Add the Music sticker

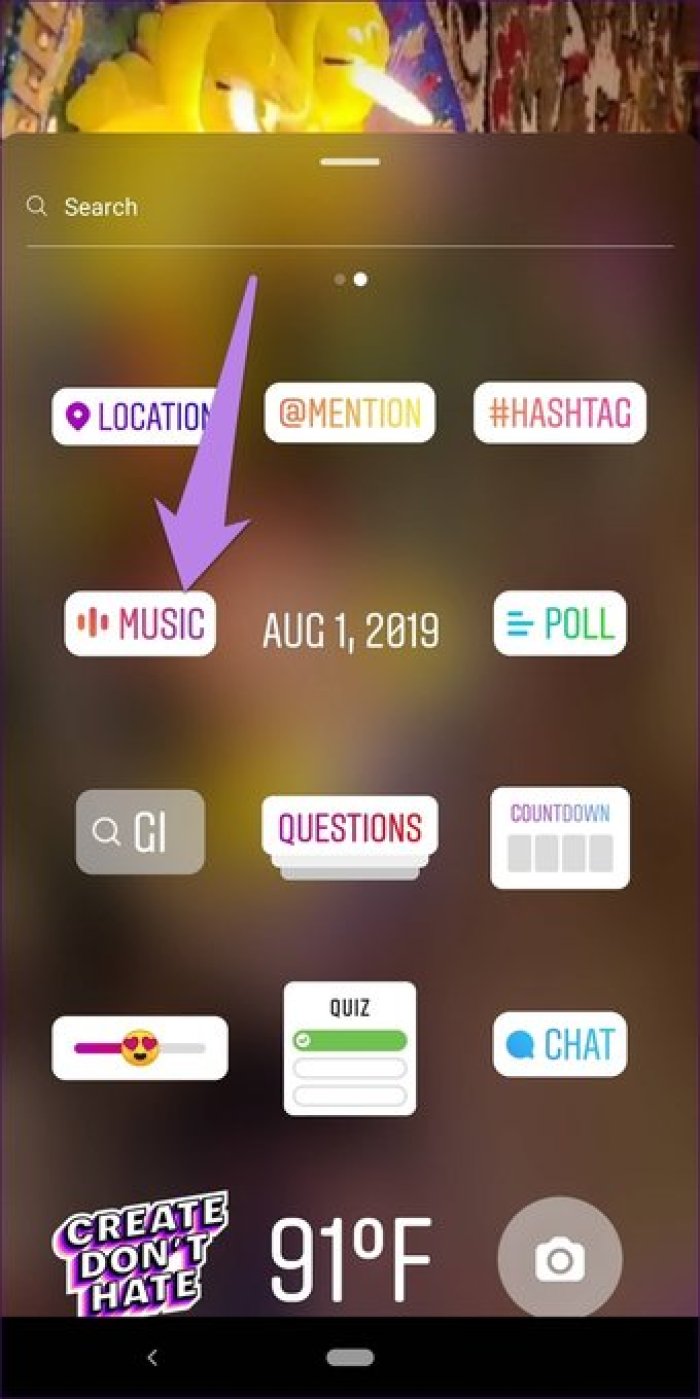140,624
